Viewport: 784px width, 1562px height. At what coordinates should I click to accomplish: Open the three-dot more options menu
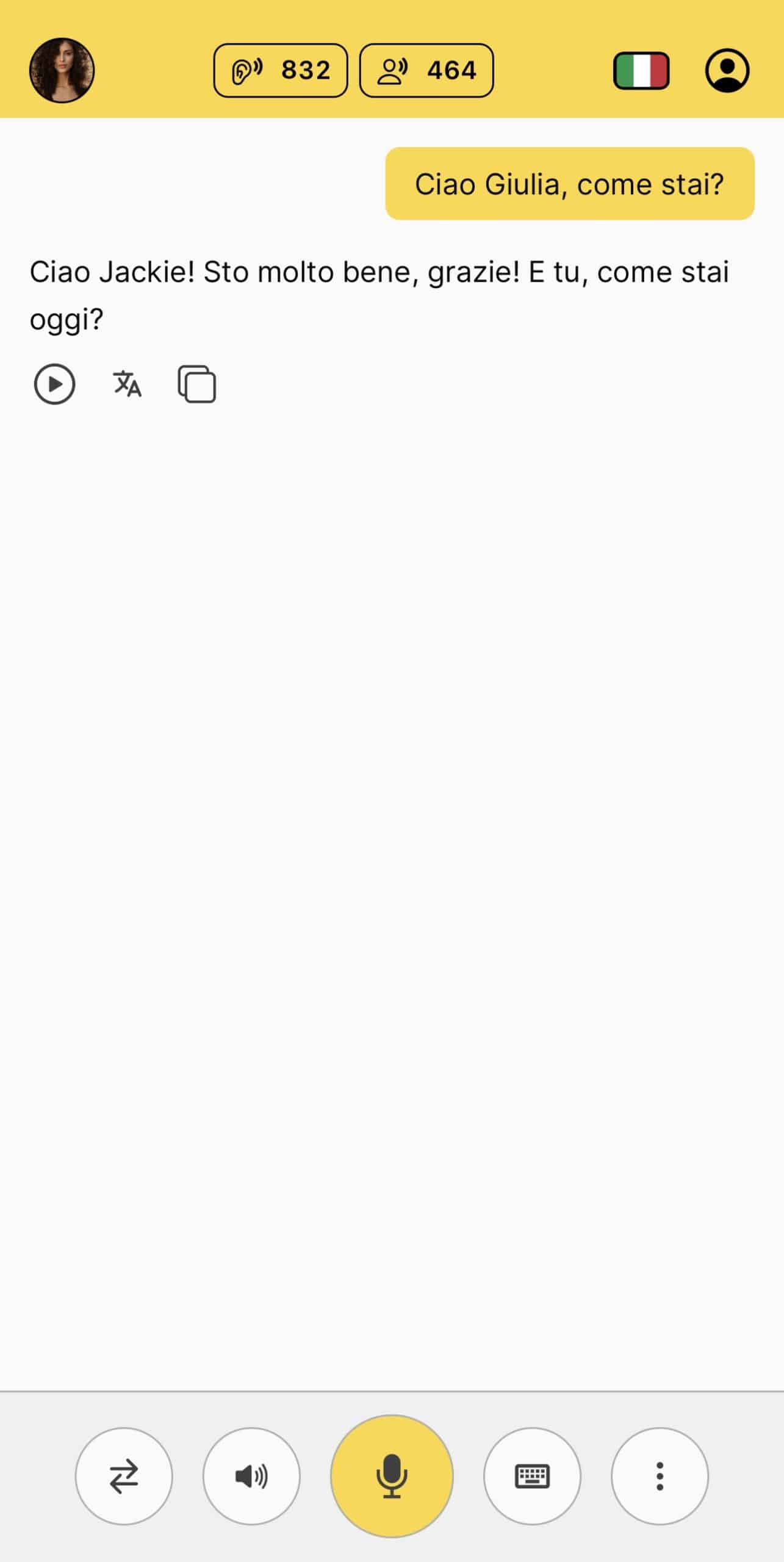(660, 1476)
